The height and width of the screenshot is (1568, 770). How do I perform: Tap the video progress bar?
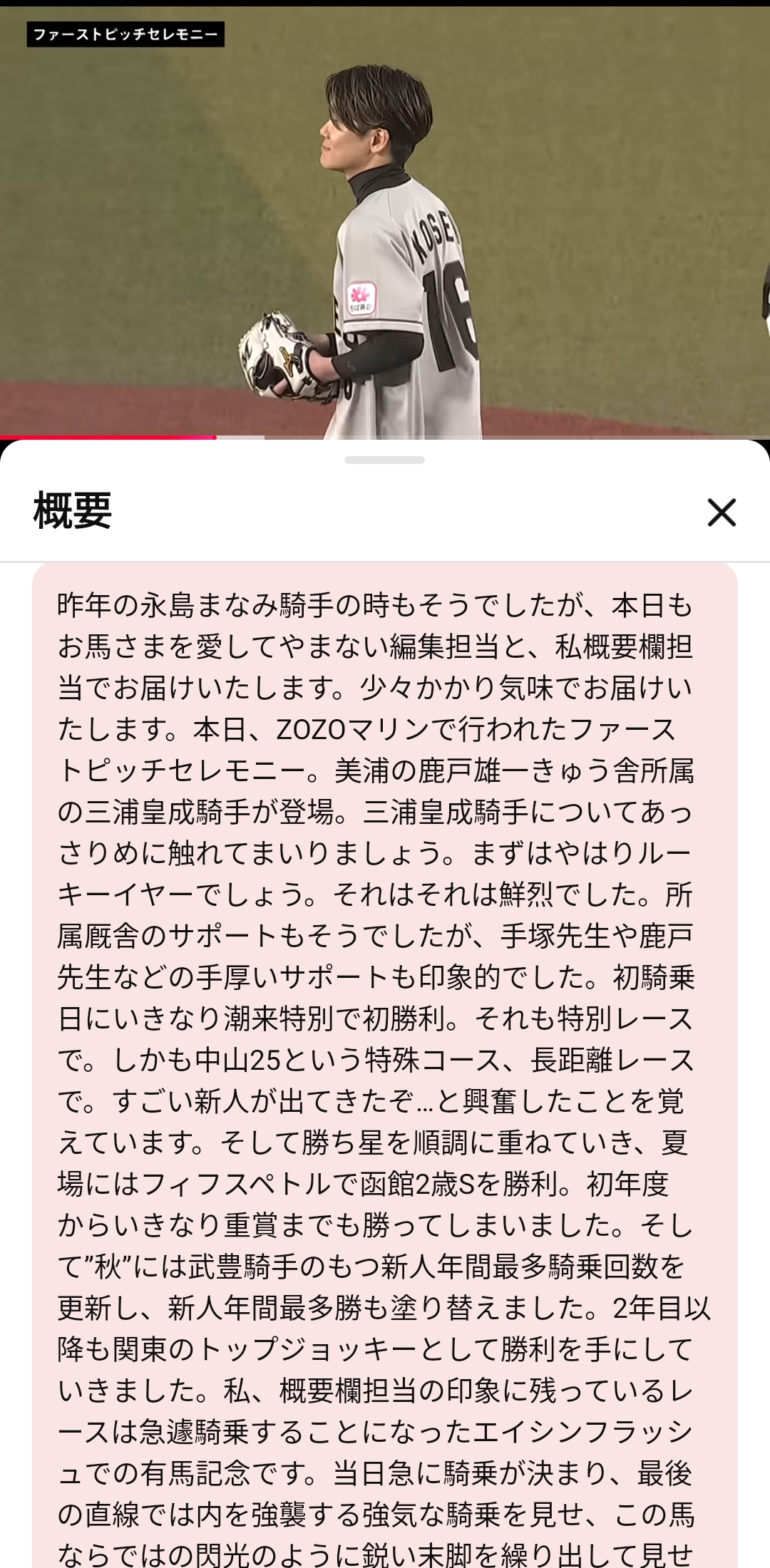click(385, 437)
